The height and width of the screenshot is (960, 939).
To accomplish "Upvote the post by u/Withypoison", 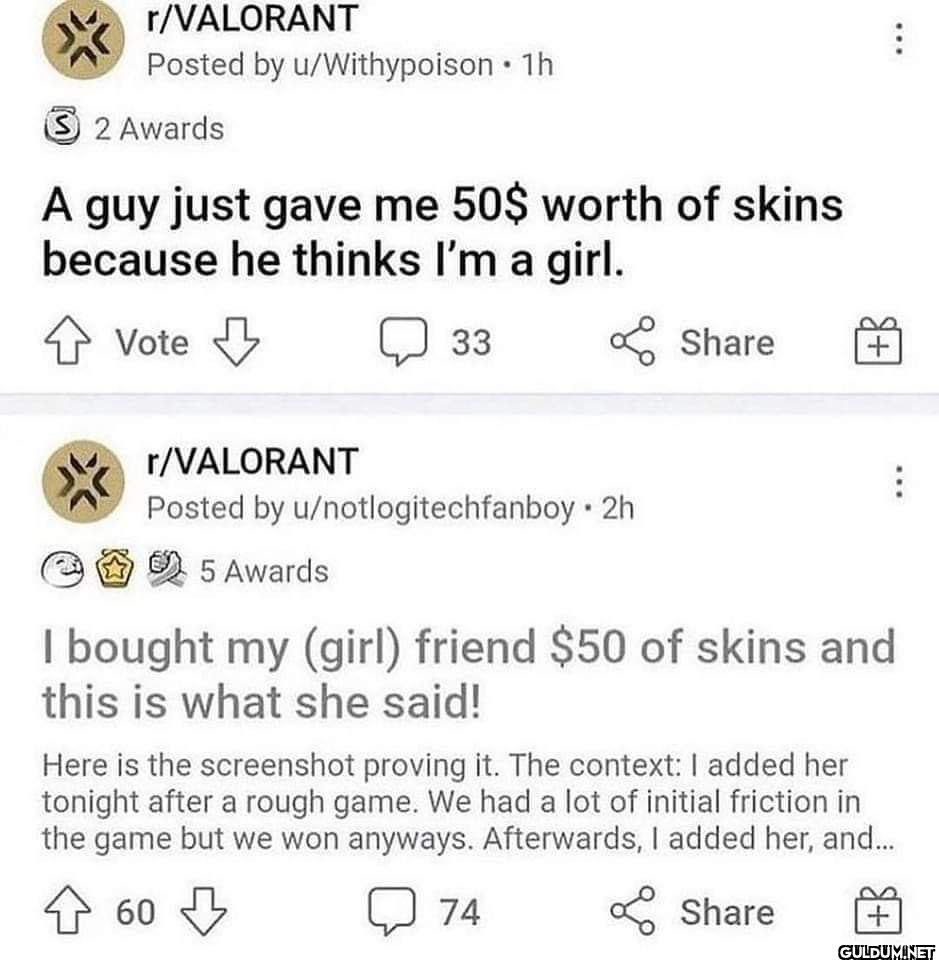I will 67,343.
